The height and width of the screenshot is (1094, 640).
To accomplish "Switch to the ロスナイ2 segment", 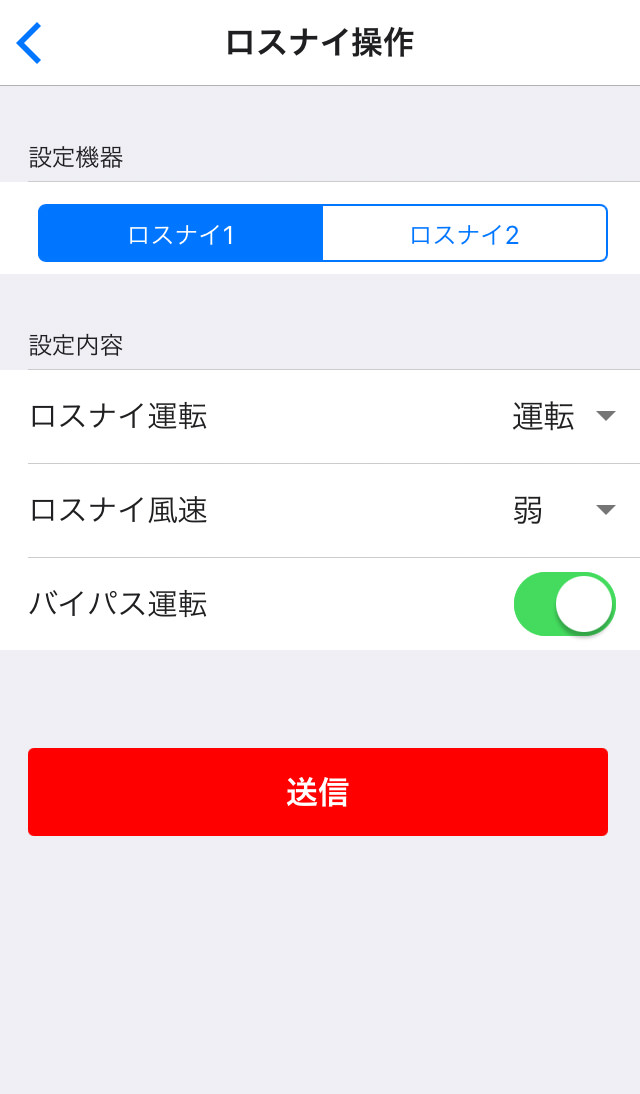I will tap(464, 234).
